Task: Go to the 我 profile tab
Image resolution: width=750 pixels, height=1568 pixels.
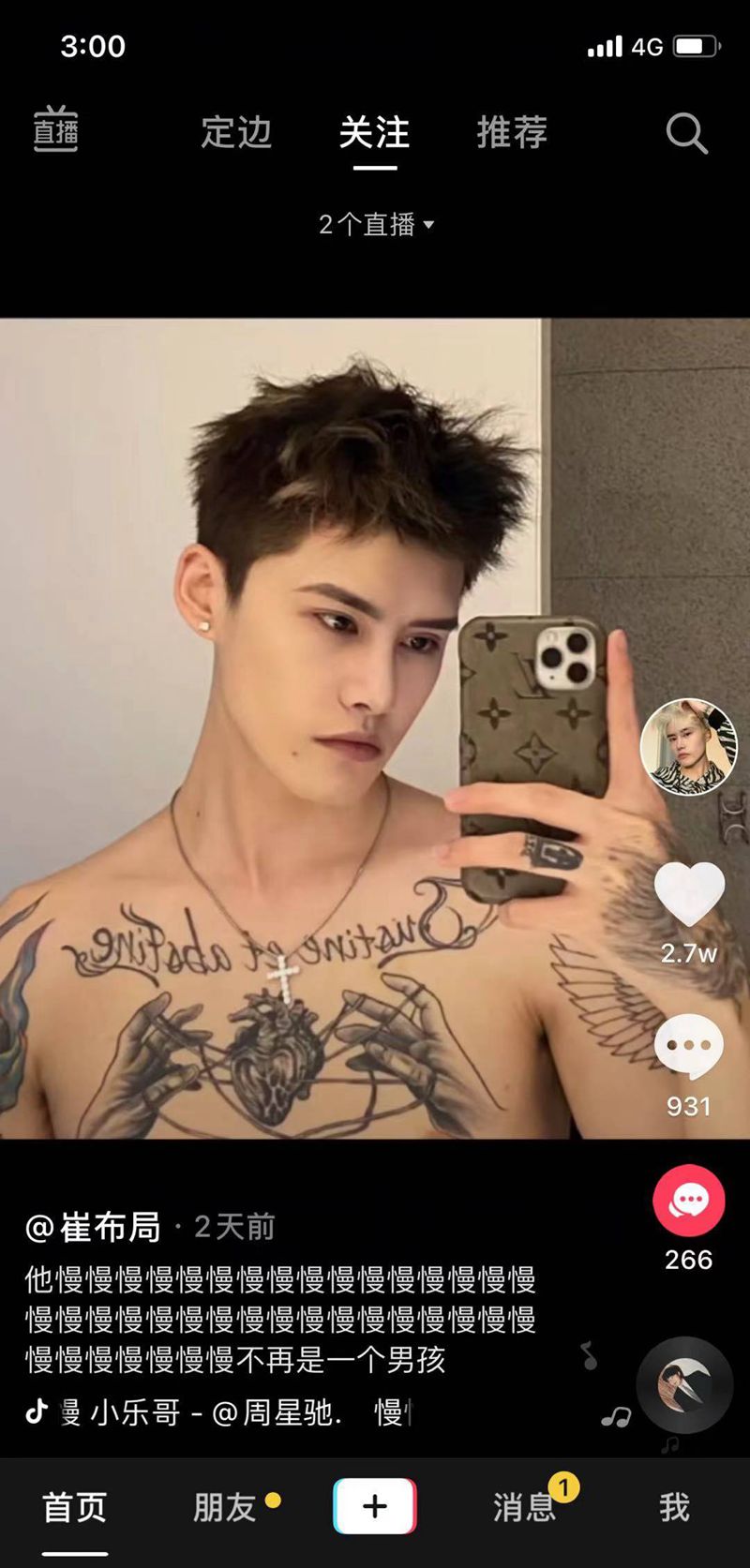Action: click(x=674, y=1508)
